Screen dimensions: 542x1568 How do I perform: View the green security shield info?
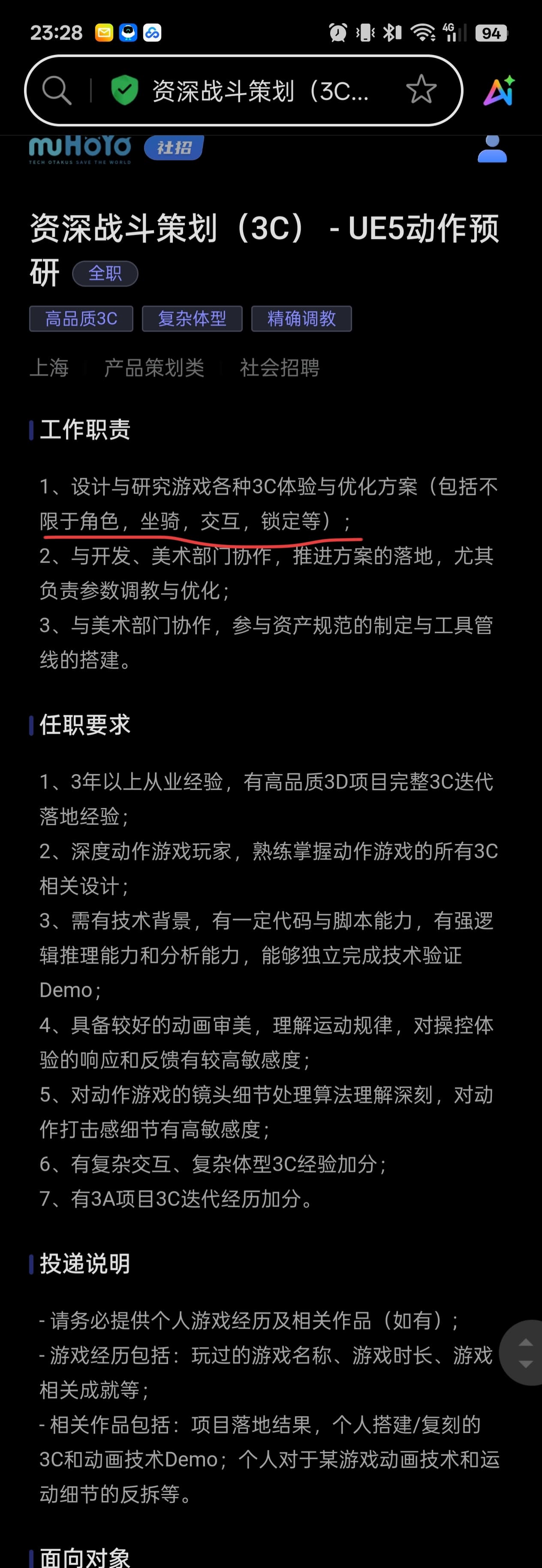[124, 90]
